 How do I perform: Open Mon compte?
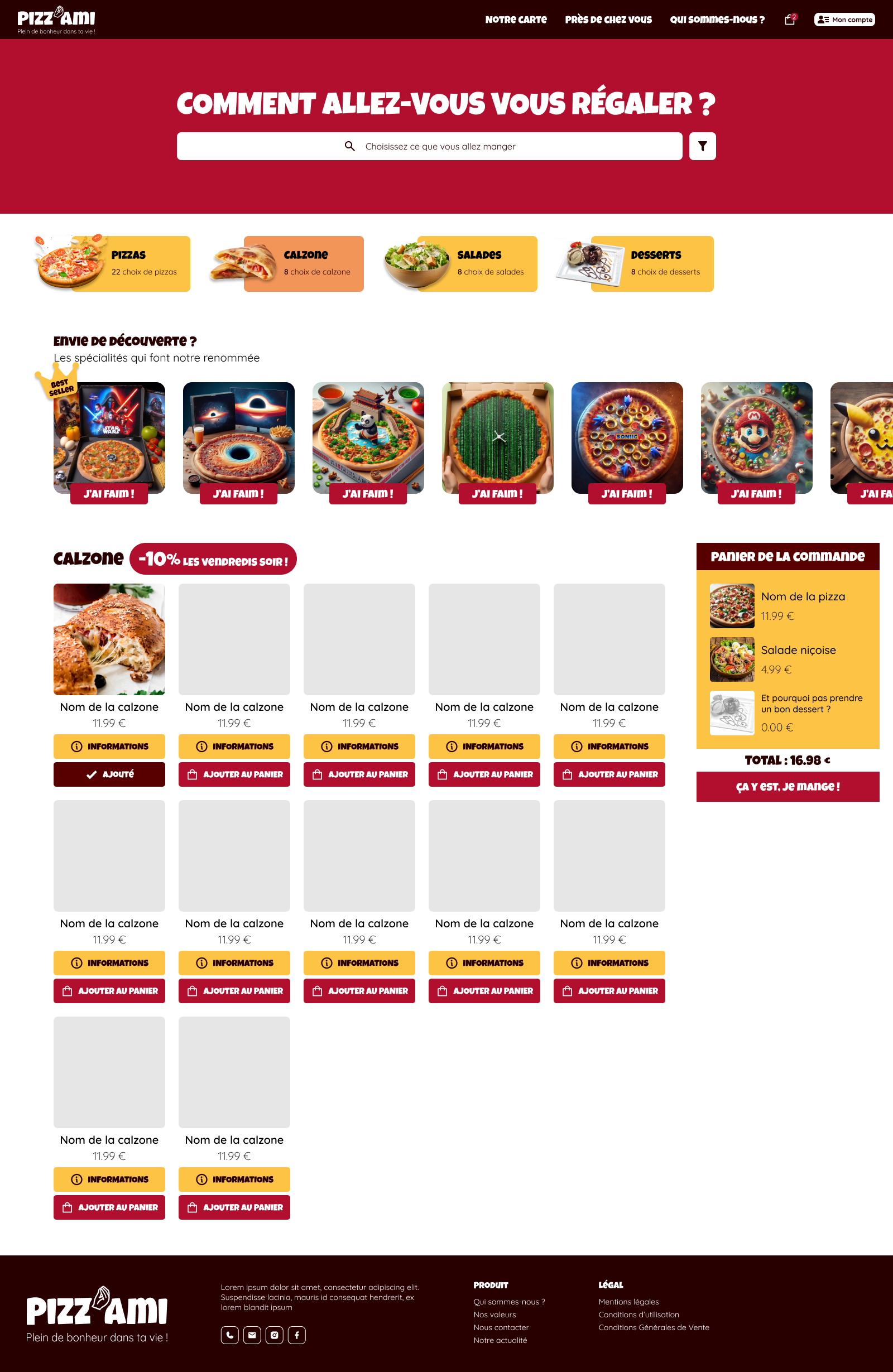coord(844,20)
